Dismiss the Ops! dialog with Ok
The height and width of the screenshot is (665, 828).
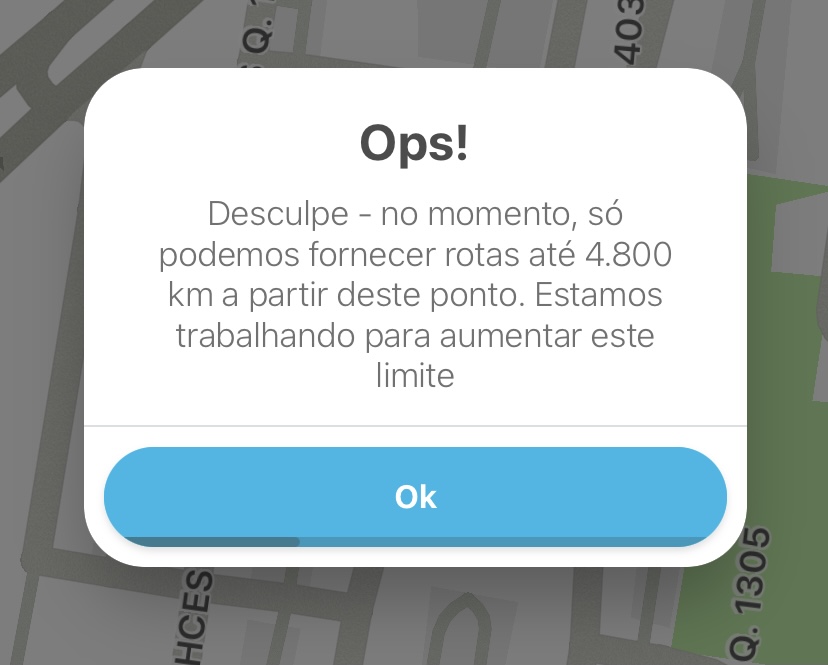(x=415, y=496)
